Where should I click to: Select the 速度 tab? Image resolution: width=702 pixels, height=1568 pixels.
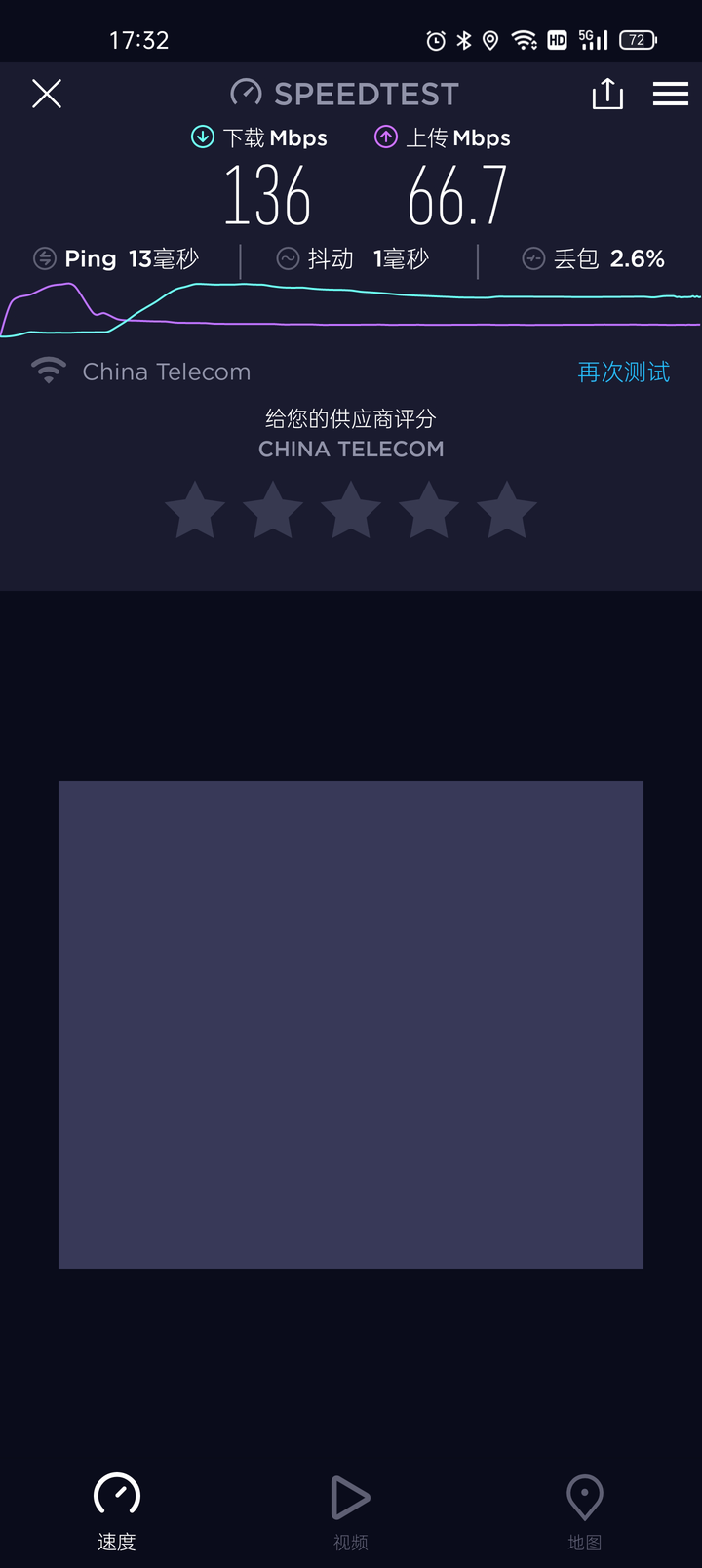[x=117, y=1511]
